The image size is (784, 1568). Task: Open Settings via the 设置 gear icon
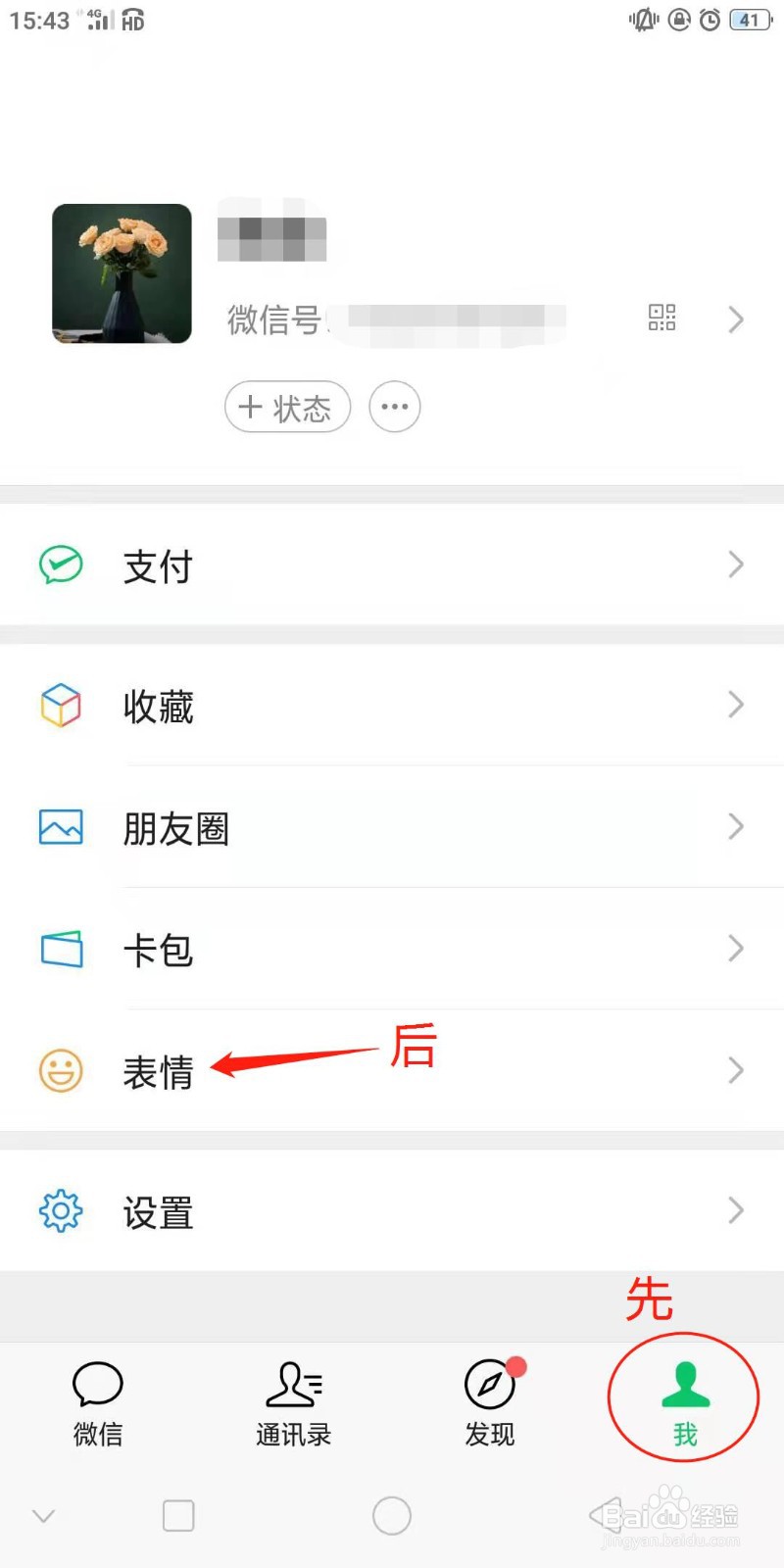point(60,1211)
